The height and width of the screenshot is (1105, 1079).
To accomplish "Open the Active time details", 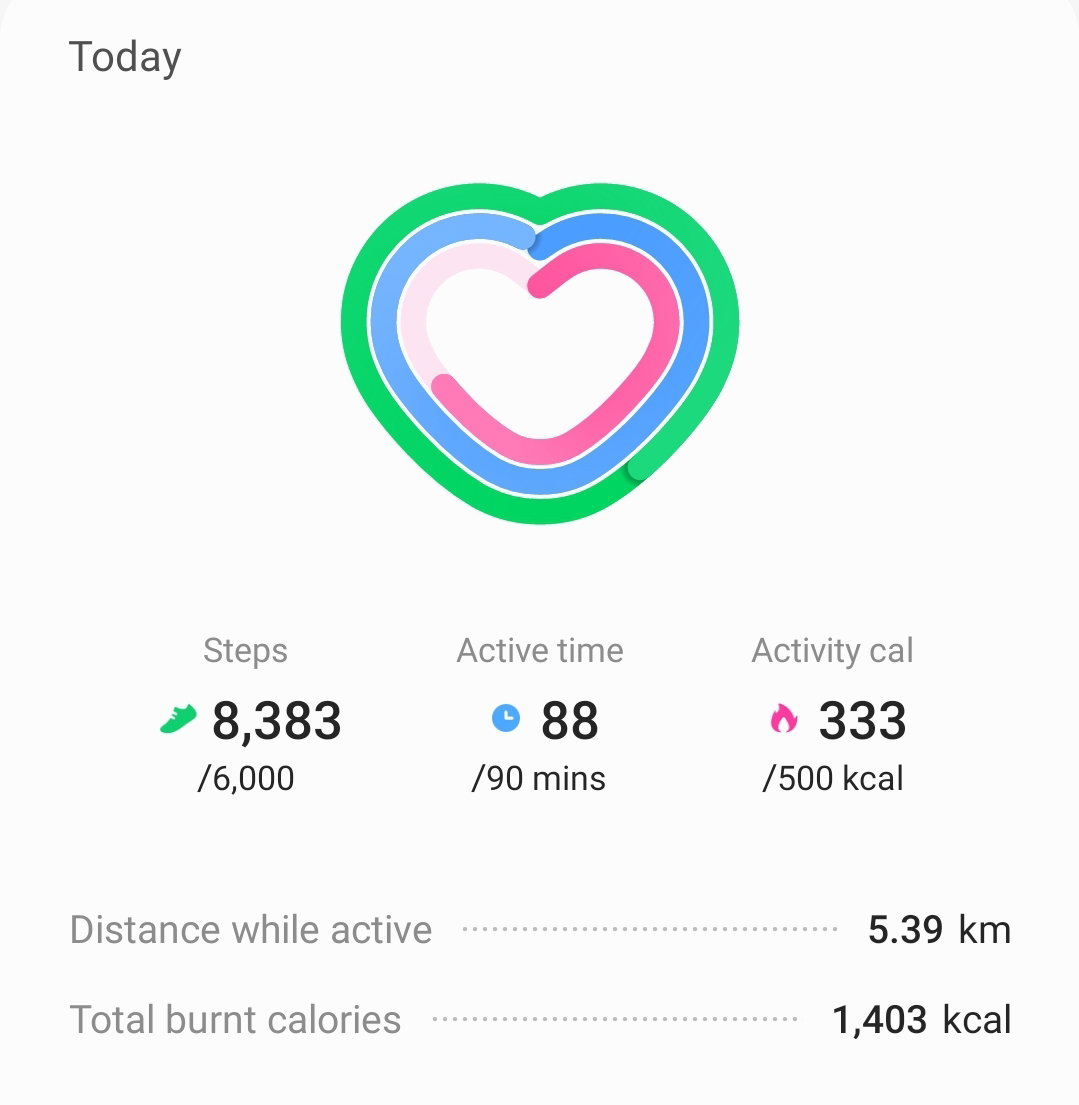I will pyautogui.click(x=540, y=715).
